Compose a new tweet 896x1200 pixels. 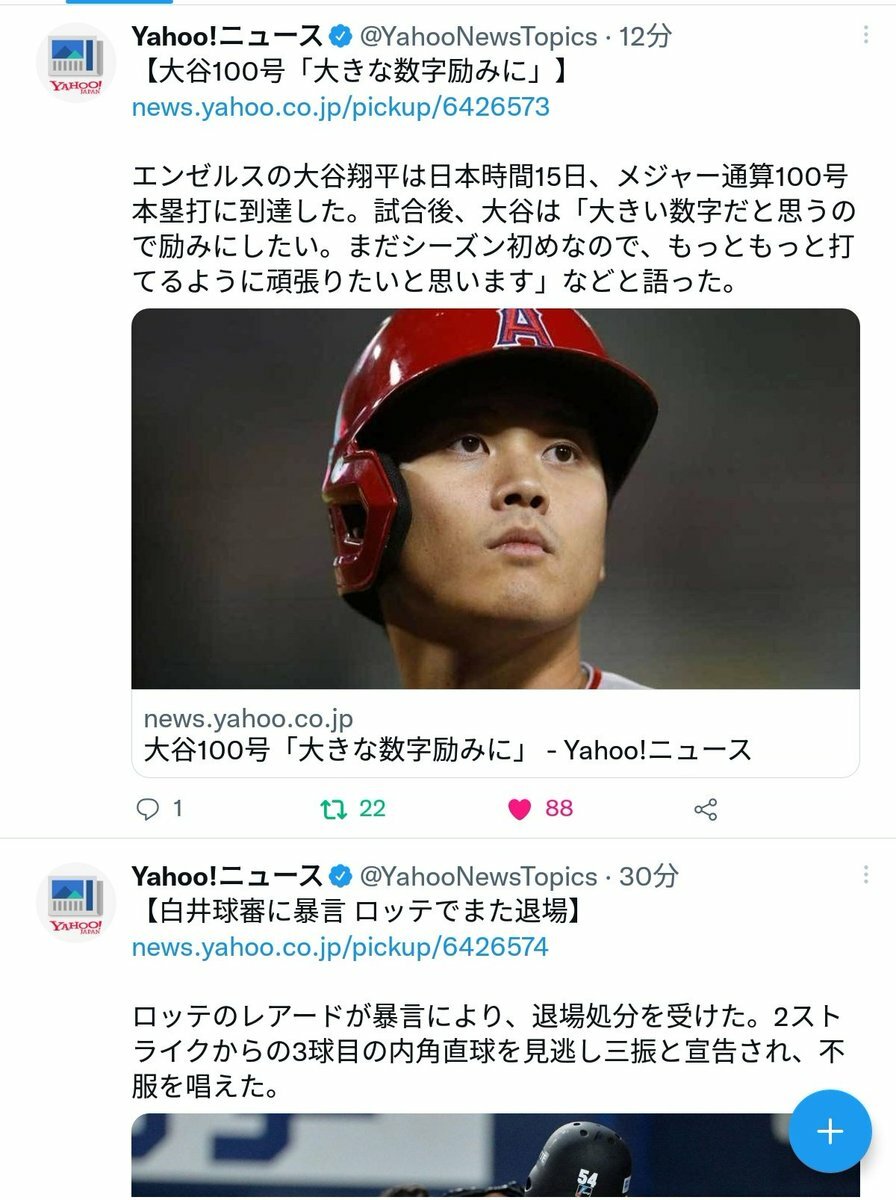point(830,1131)
